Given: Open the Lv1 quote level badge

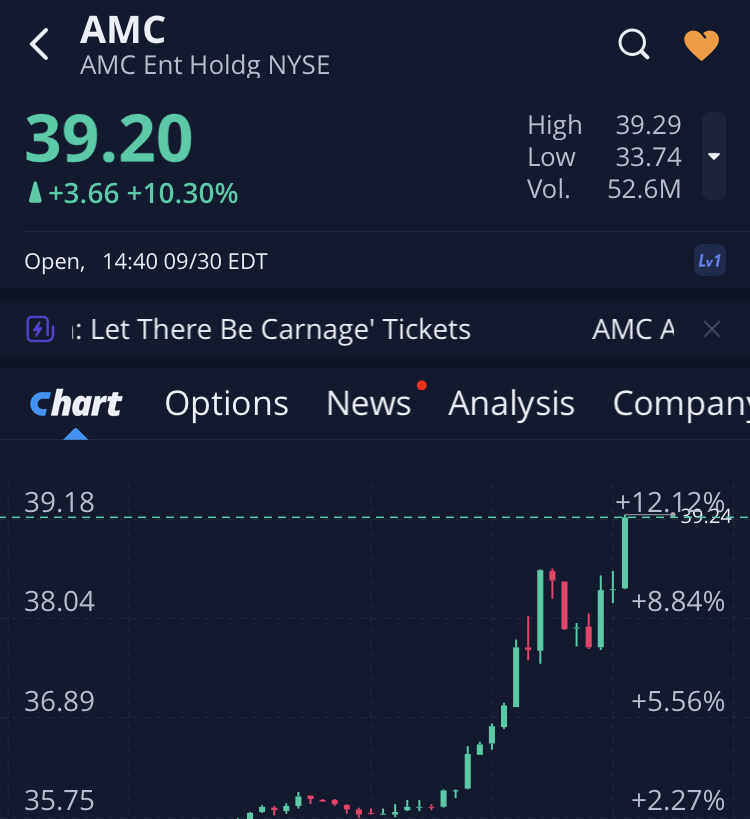Looking at the screenshot, I should (709, 262).
